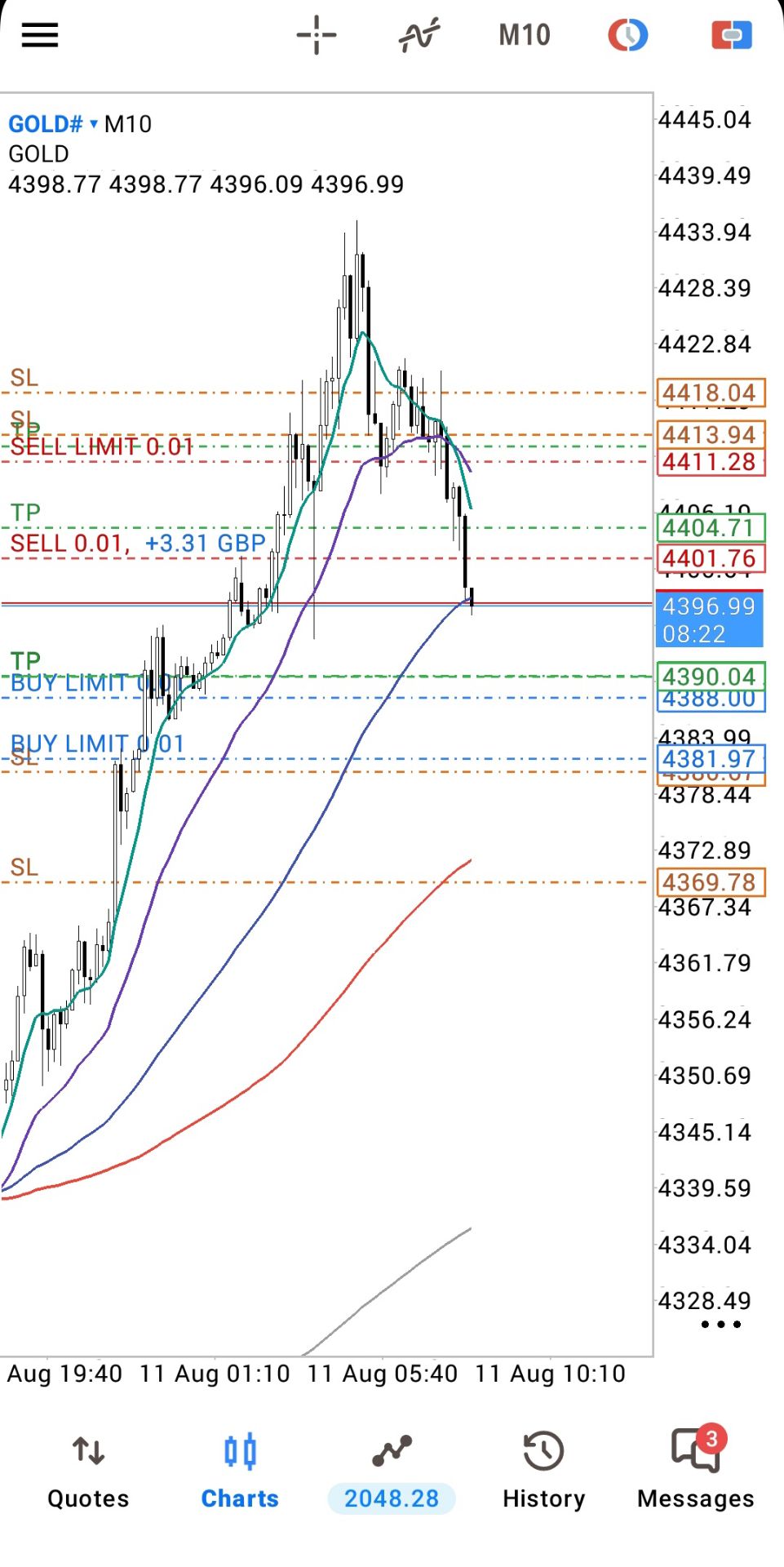The width and height of the screenshot is (784, 1567).
Task: Tap the three-dots chart options
Action: [x=721, y=1325]
